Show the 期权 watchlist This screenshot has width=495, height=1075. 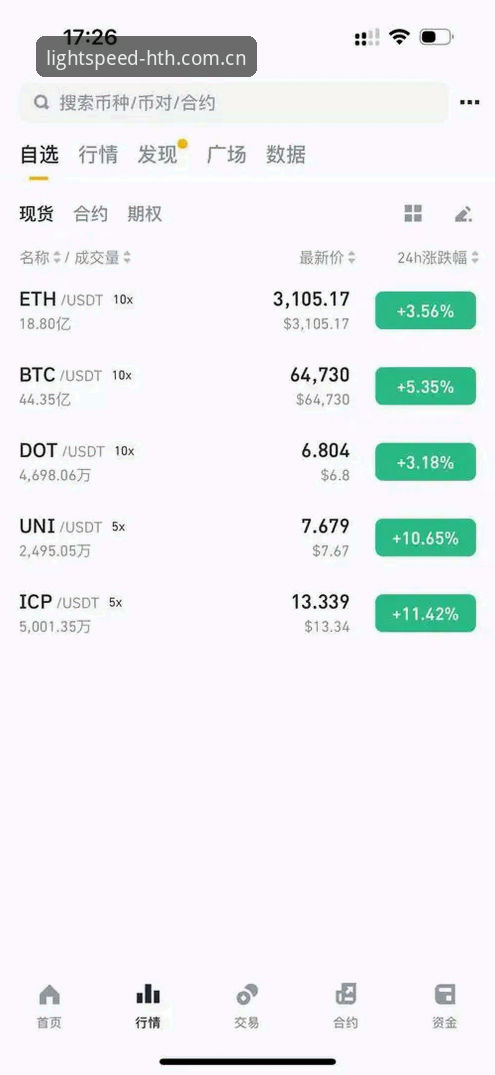tap(145, 214)
